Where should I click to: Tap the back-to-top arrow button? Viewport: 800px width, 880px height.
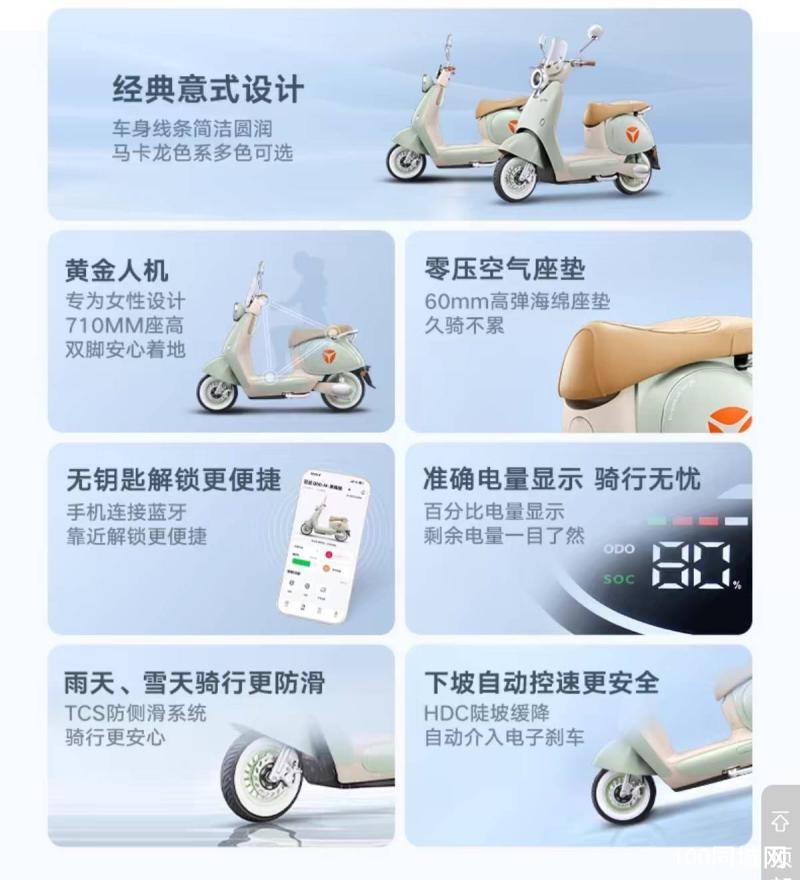(780, 823)
